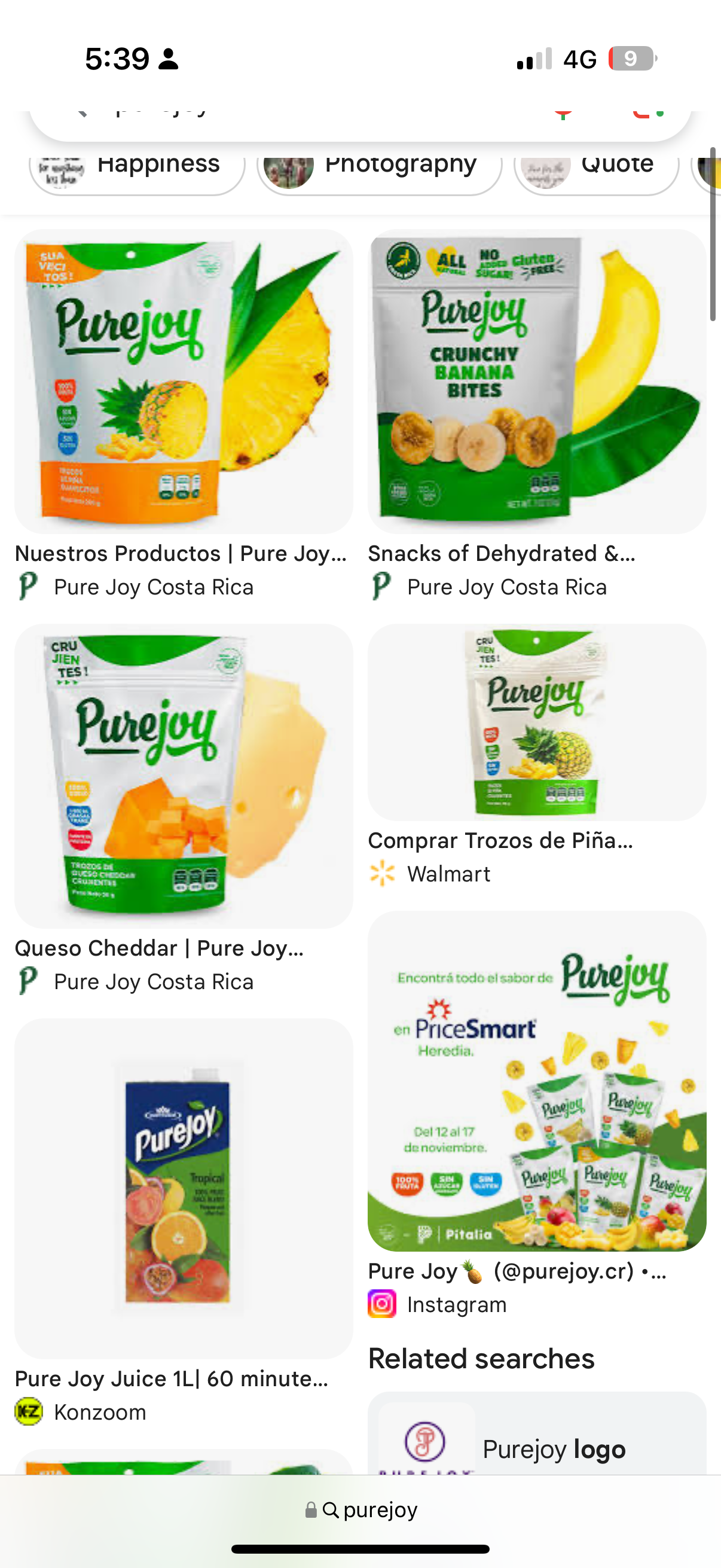Viewport: 721px width, 1568px height.
Task: Open Crunchy Banana Bites image result
Action: [537, 381]
